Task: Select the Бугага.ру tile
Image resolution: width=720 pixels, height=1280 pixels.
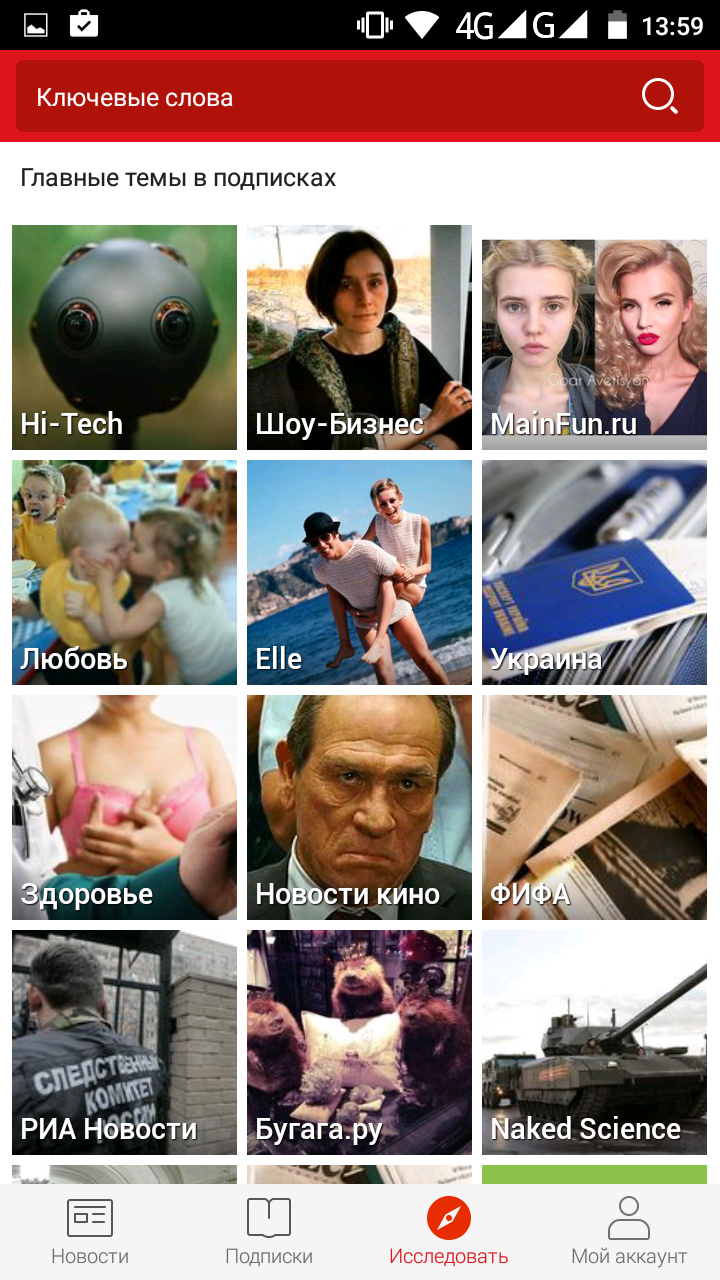Action: coord(359,1042)
